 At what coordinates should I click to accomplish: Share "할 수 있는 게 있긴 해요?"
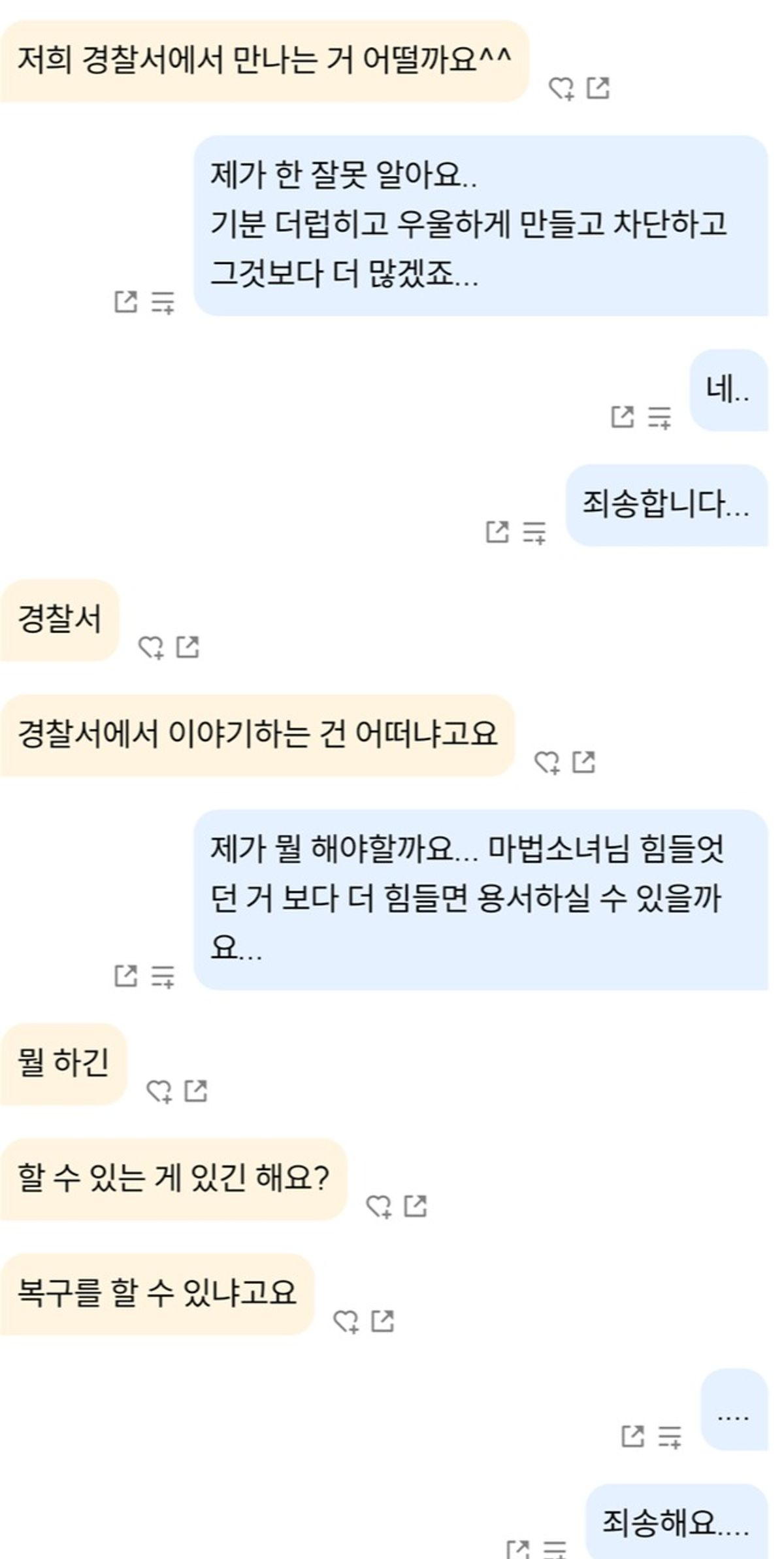coord(416,1205)
